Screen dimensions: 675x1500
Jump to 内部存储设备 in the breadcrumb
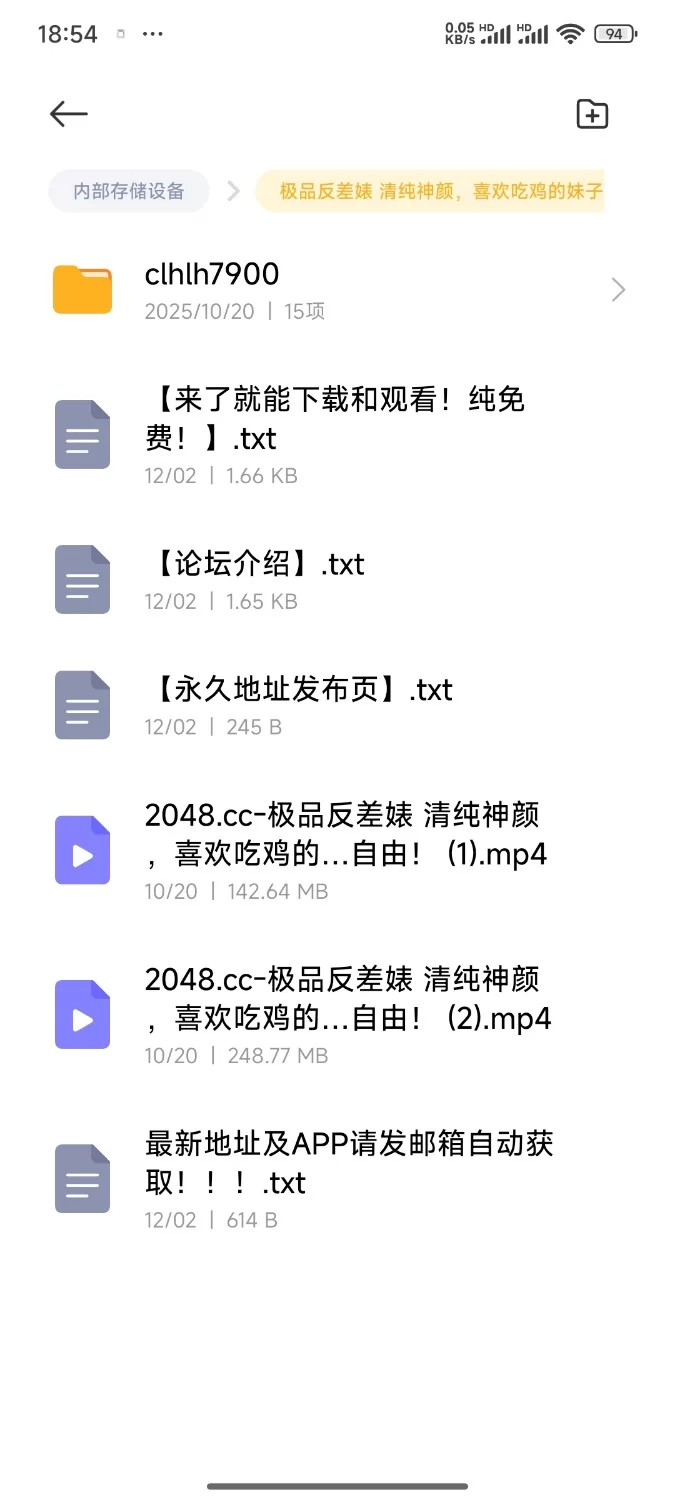point(129,191)
